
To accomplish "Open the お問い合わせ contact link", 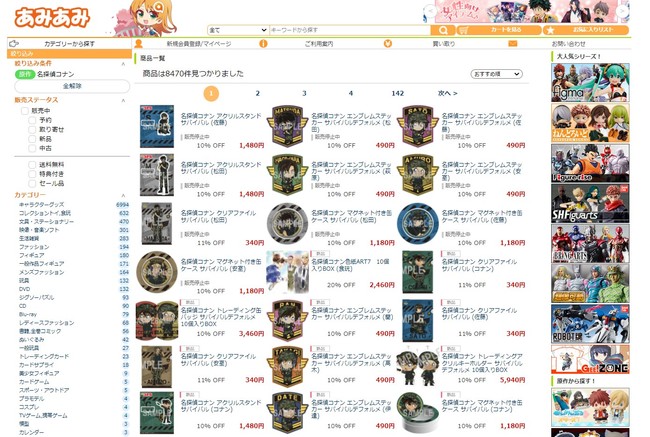I will coord(569,44).
